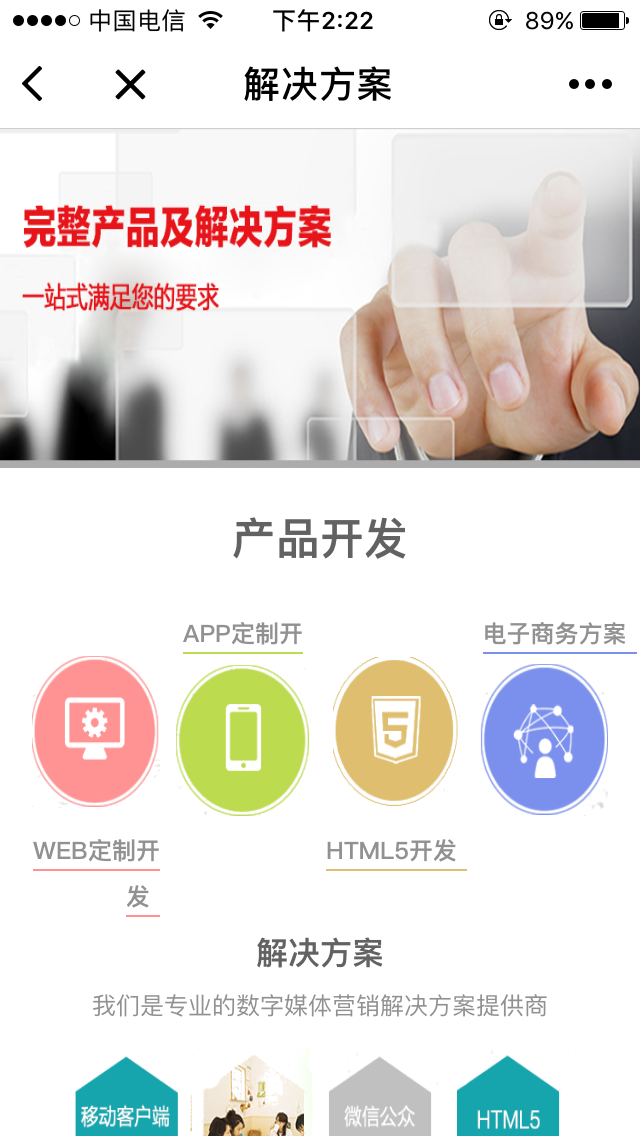Open the HTML5开发 yellow circle
This screenshot has width=640, height=1136.
(x=395, y=731)
